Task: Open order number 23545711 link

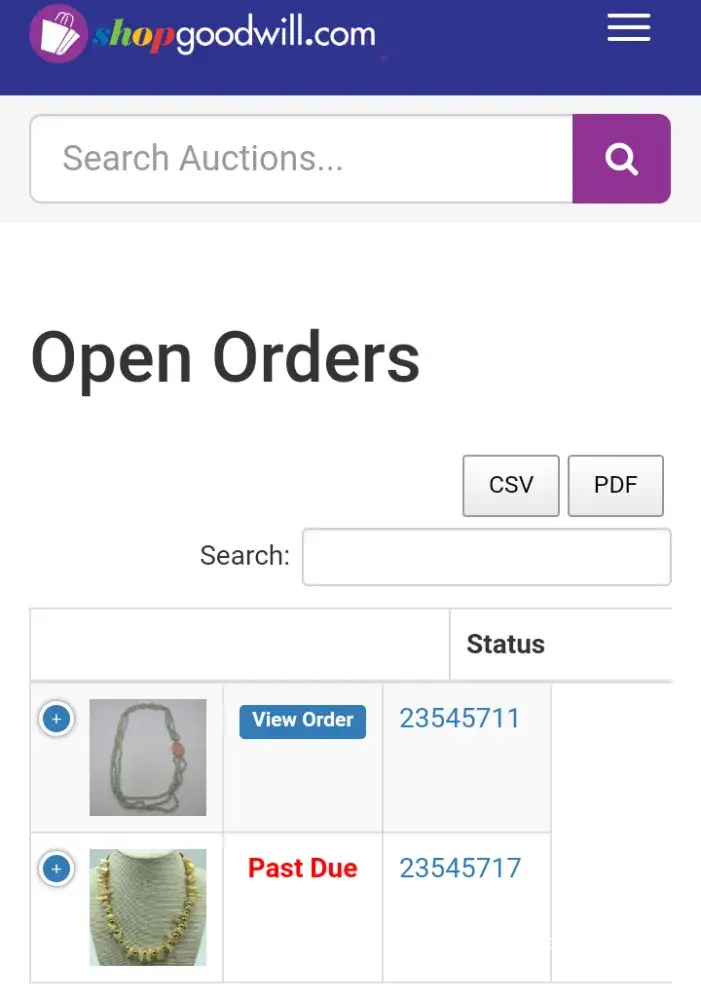Action: [x=460, y=718]
